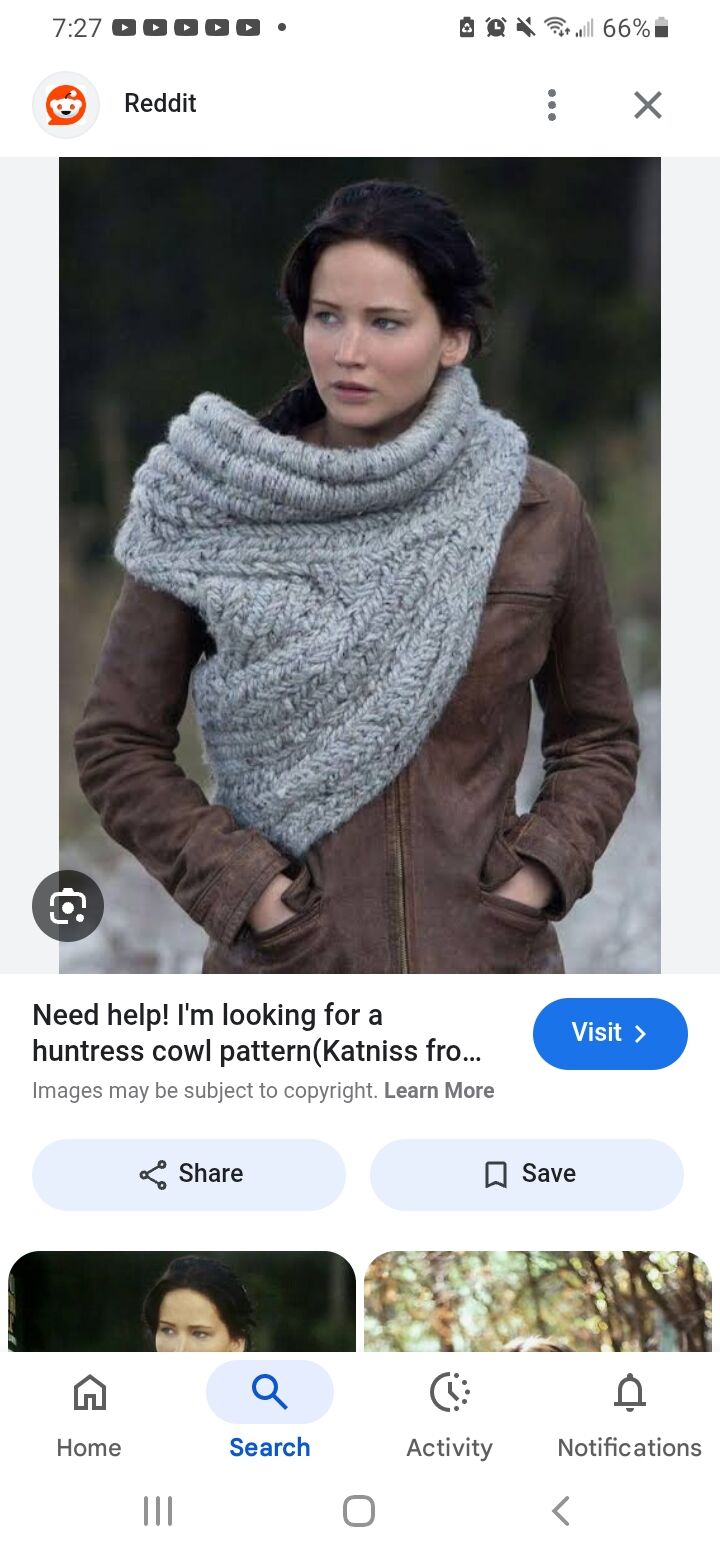Save this image to collections
720x1560 pixels.
[527, 1174]
